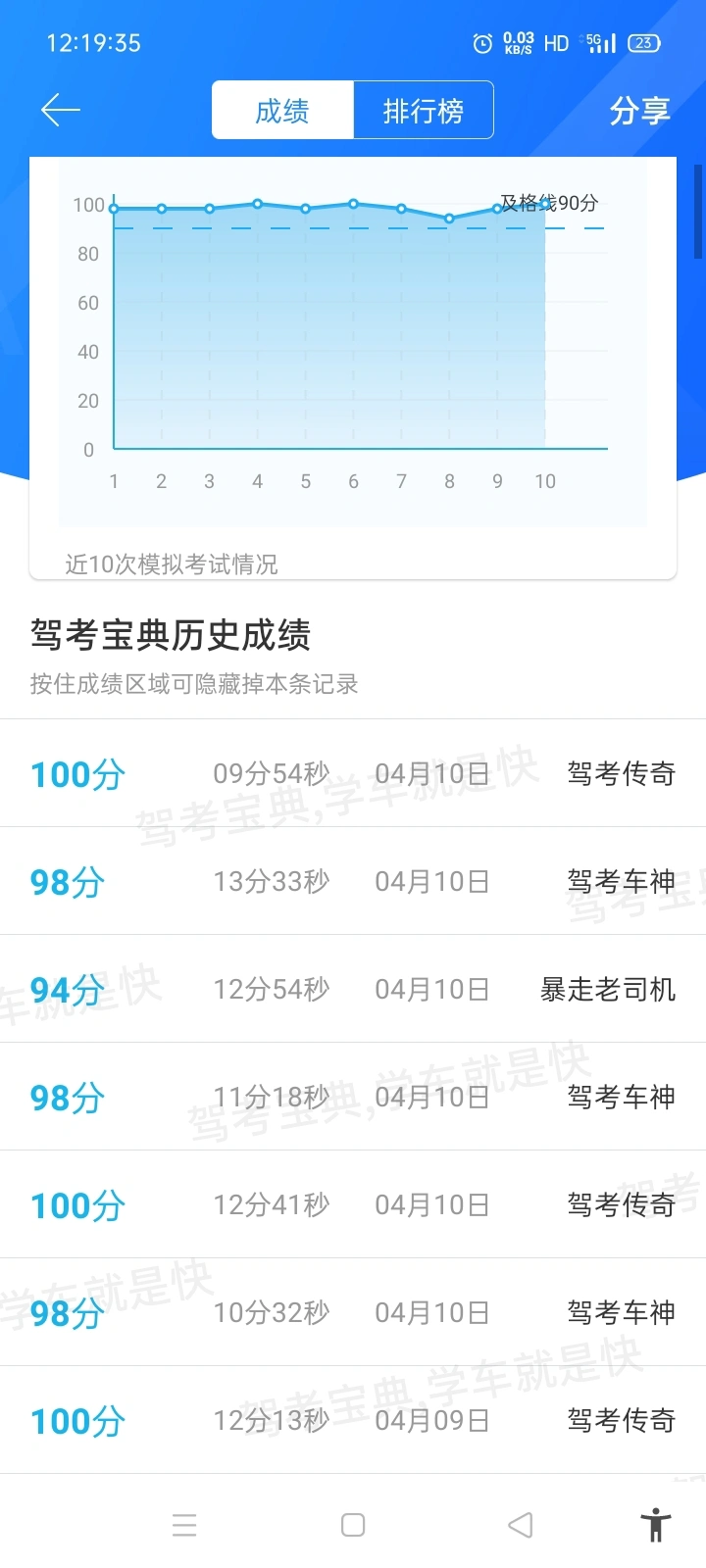The image size is (706, 1568).
Task: Select the 成绩 tab
Action: 282,110
